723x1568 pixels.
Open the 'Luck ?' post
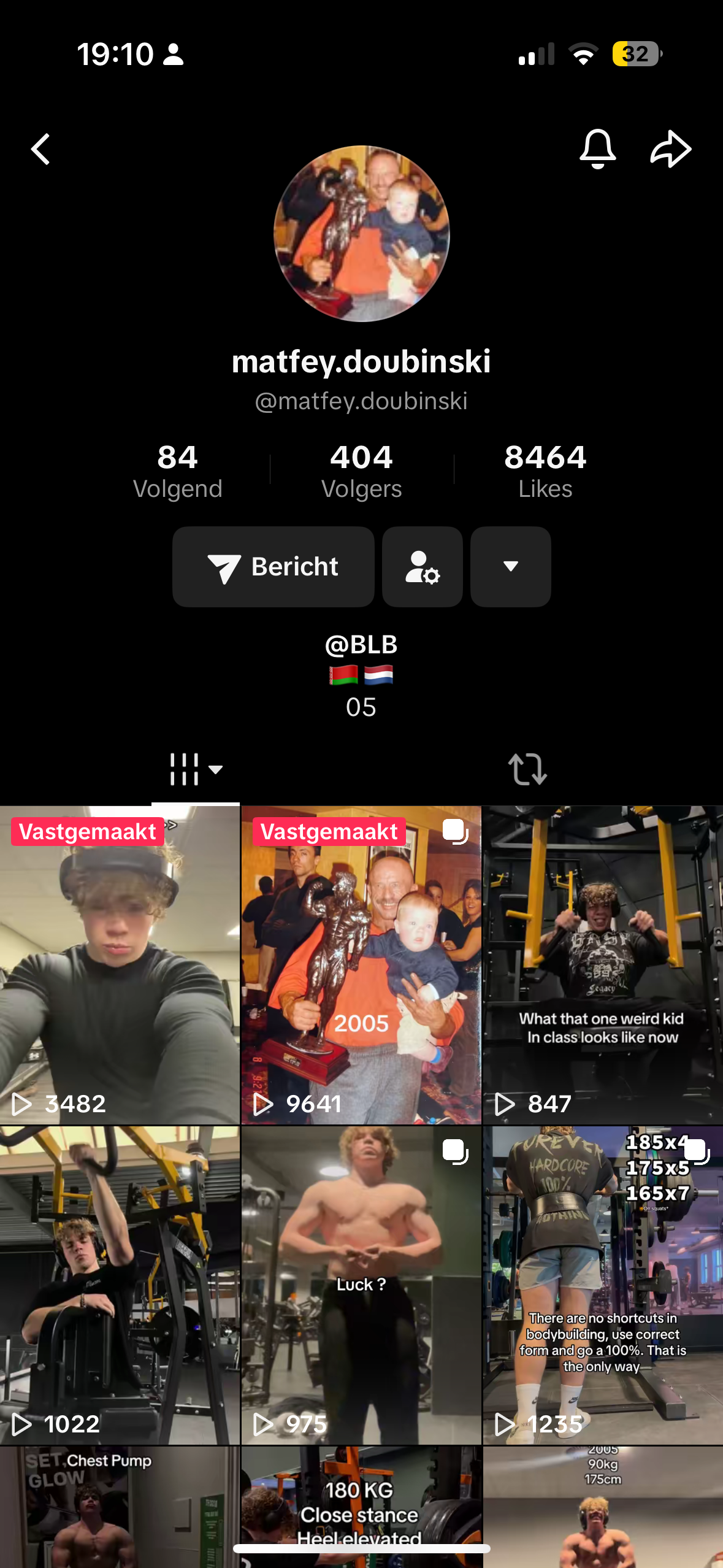[x=361, y=1285]
